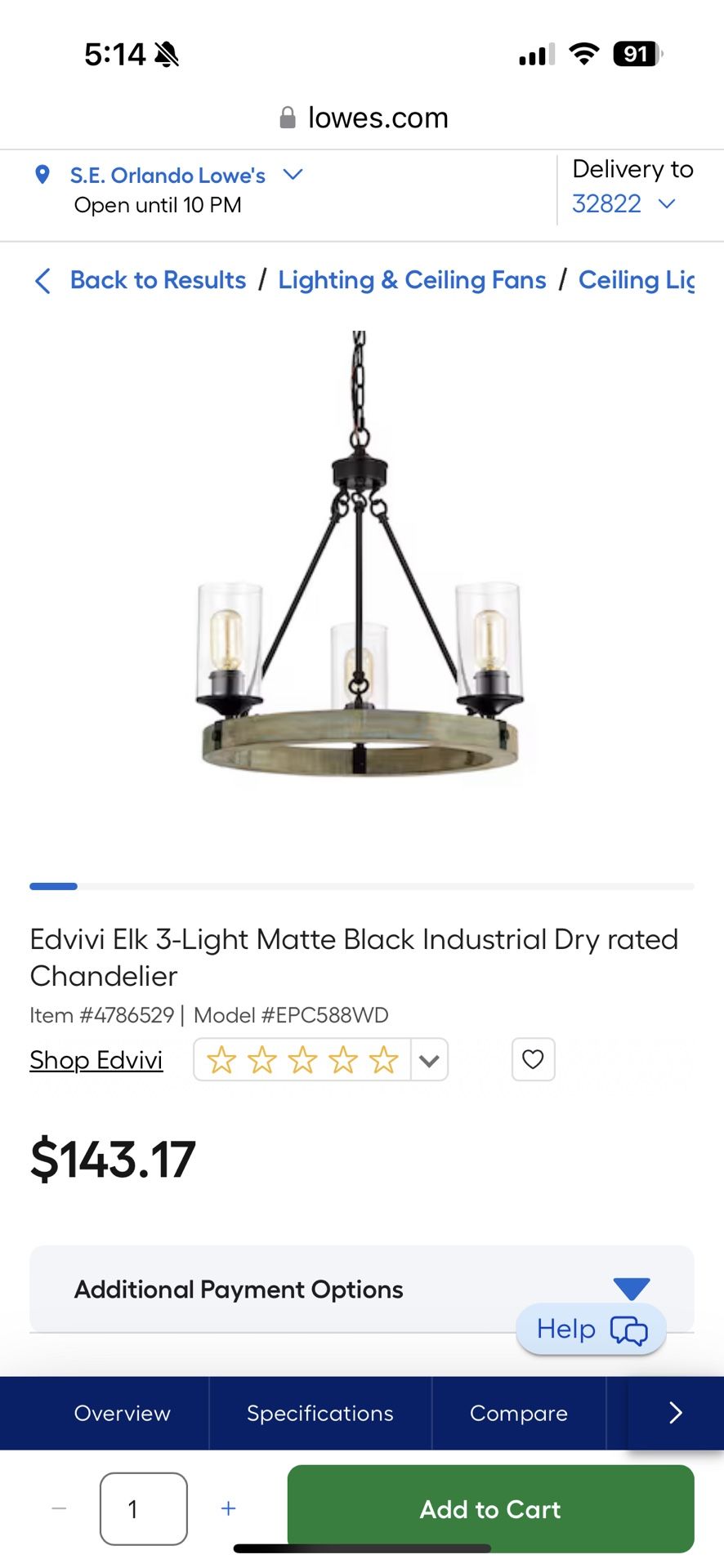
Task: Open the Shop Edvivi link
Action: 96,1059
